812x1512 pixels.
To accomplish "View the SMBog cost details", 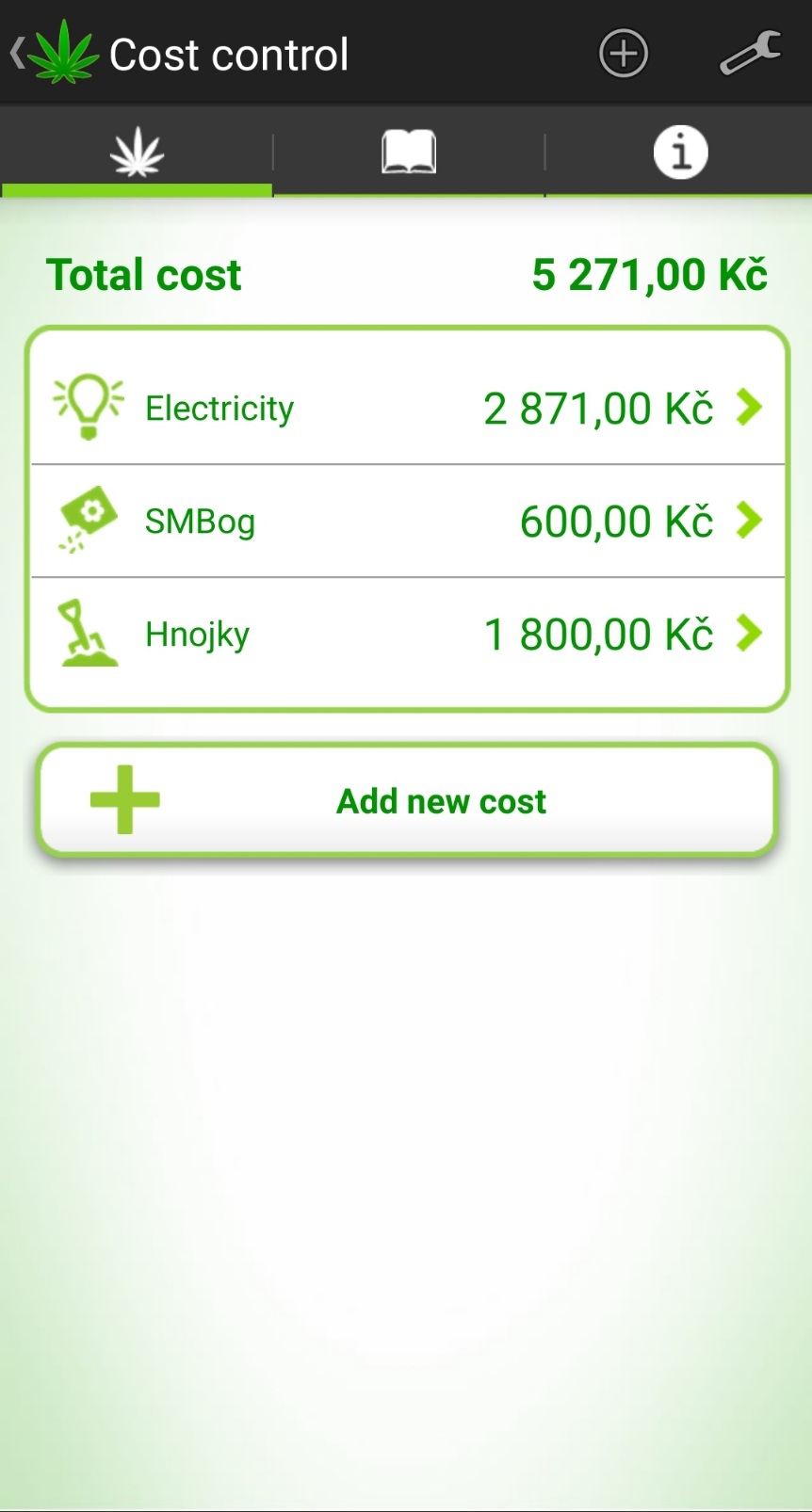I will (x=407, y=521).
